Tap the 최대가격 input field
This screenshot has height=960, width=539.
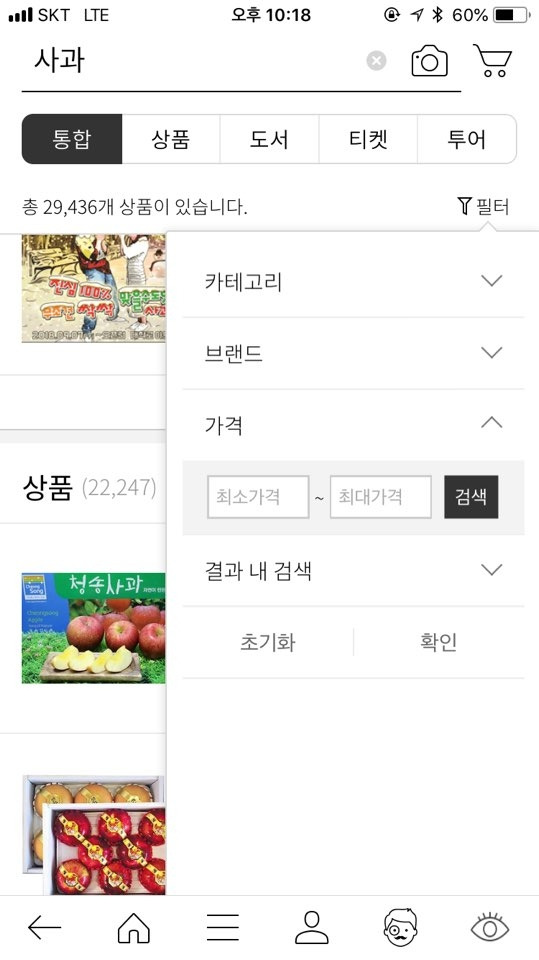[380, 497]
